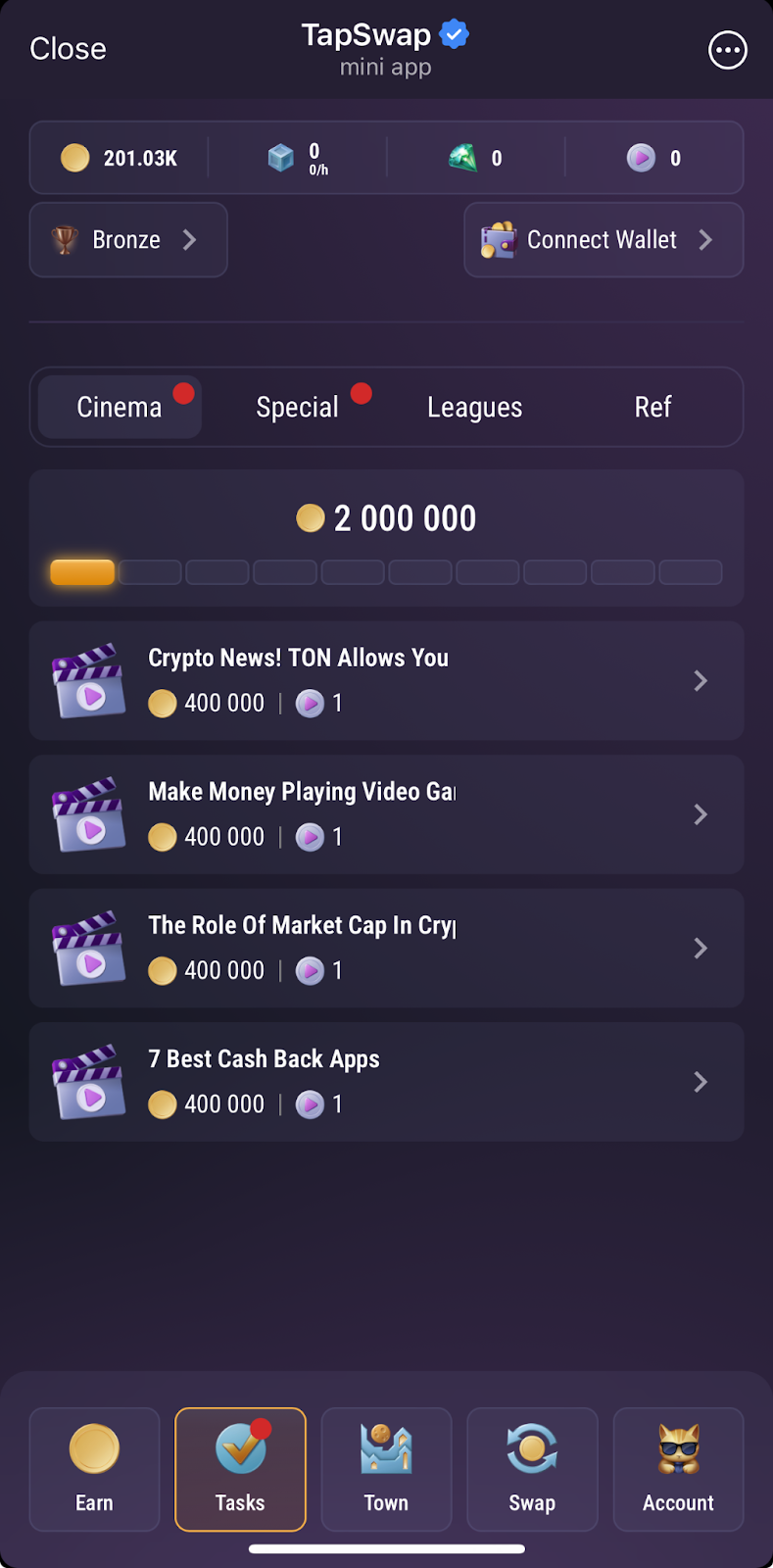Select the Cinema tab
The width and height of the screenshot is (773, 1568).
tap(120, 407)
